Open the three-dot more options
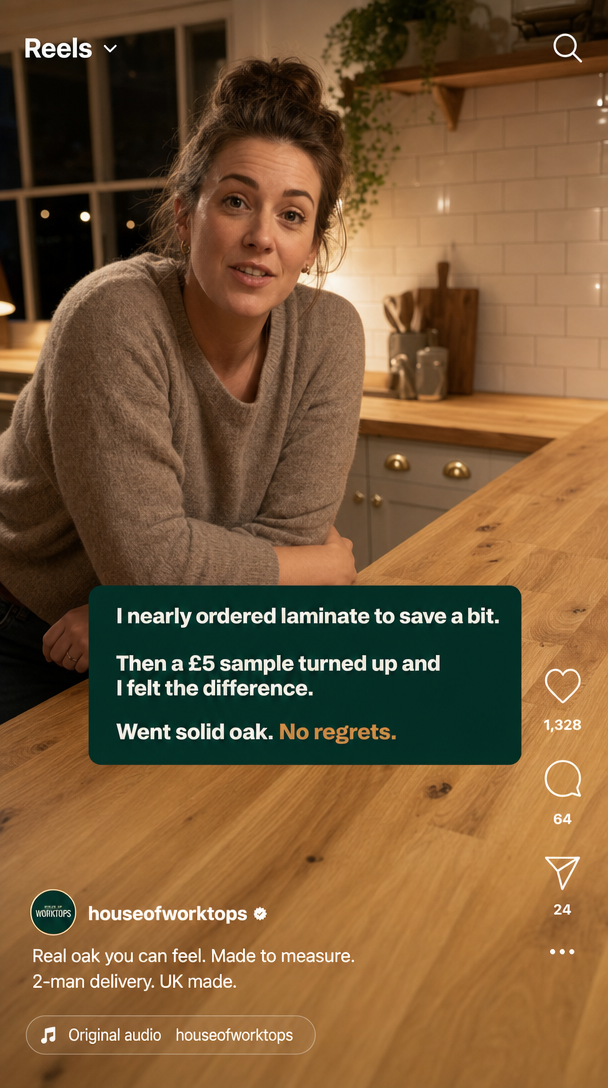Image resolution: width=608 pixels, height=1088 pixels. pyautogui.click(x=562, y=951)
